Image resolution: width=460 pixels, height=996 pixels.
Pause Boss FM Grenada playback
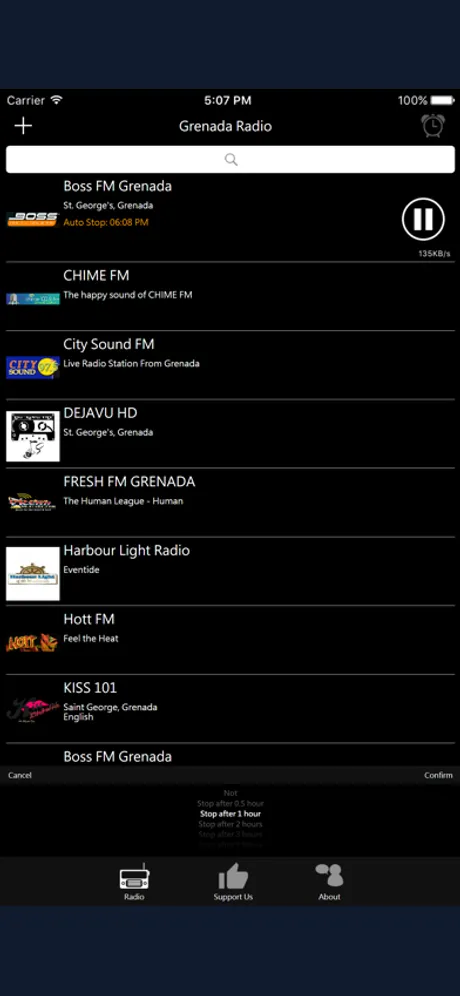tap(423, 219)
